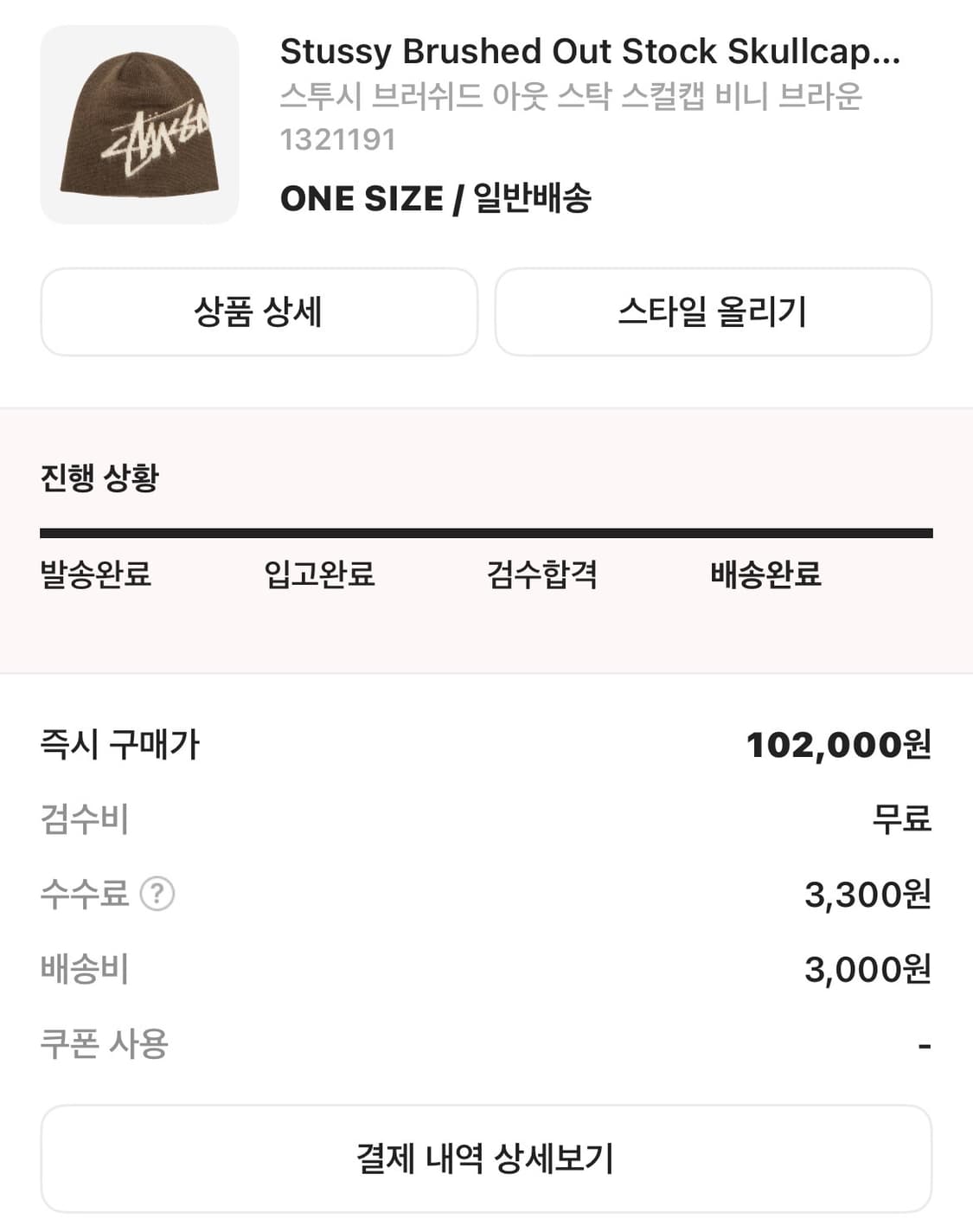The width and height of the screenshot is (973, 1232).
Task: Select the 배송완료 delivery complete stage
Action: (766, 573)
